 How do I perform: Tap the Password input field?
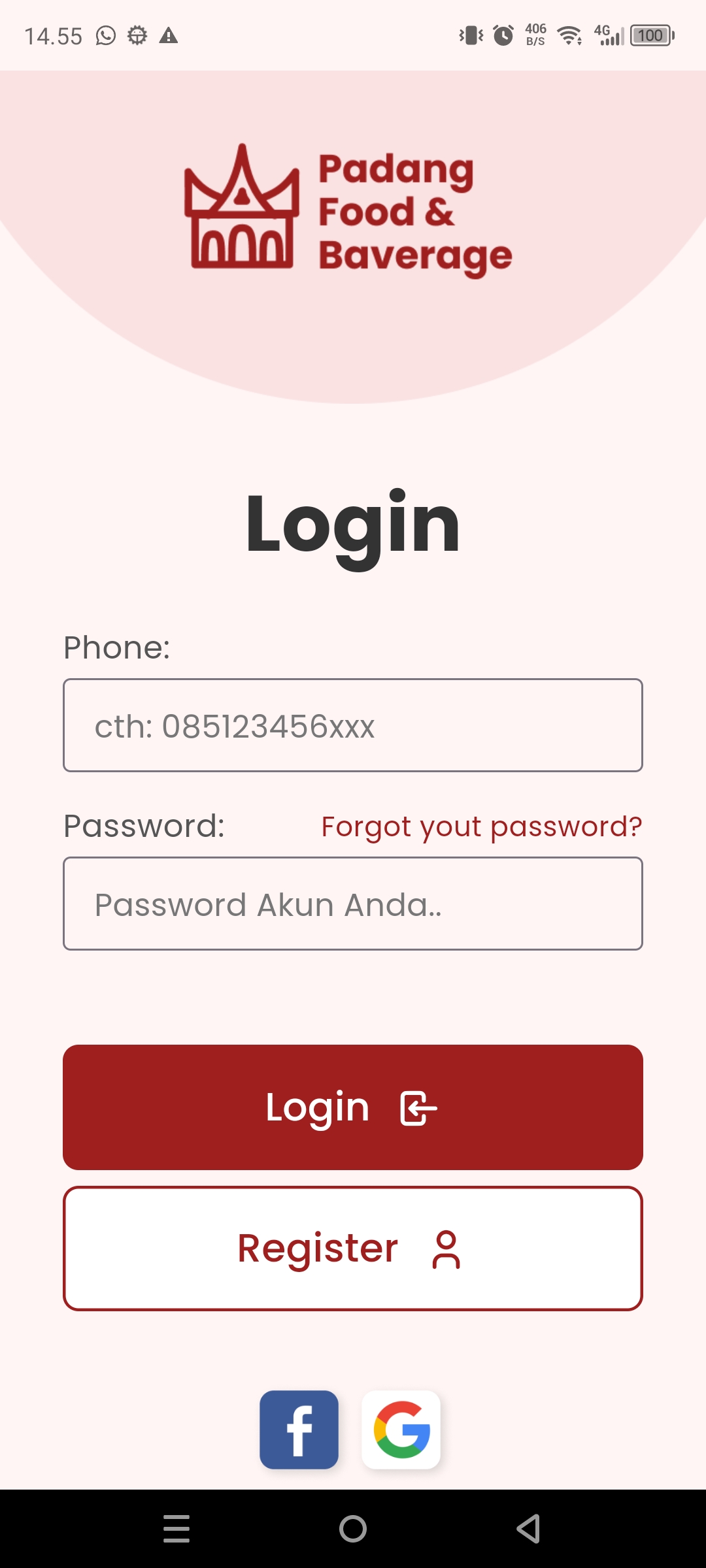(353, 904)
